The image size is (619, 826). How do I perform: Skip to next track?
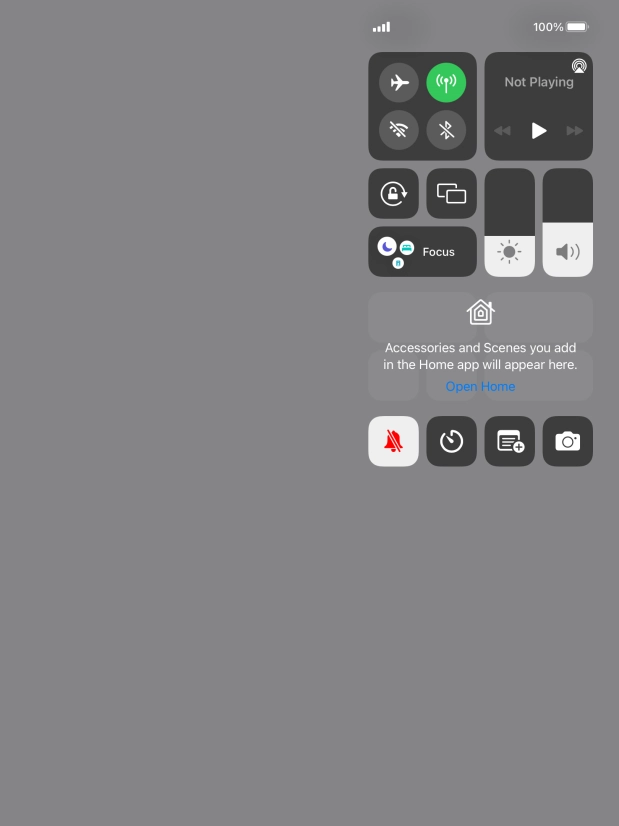(574, 130)
